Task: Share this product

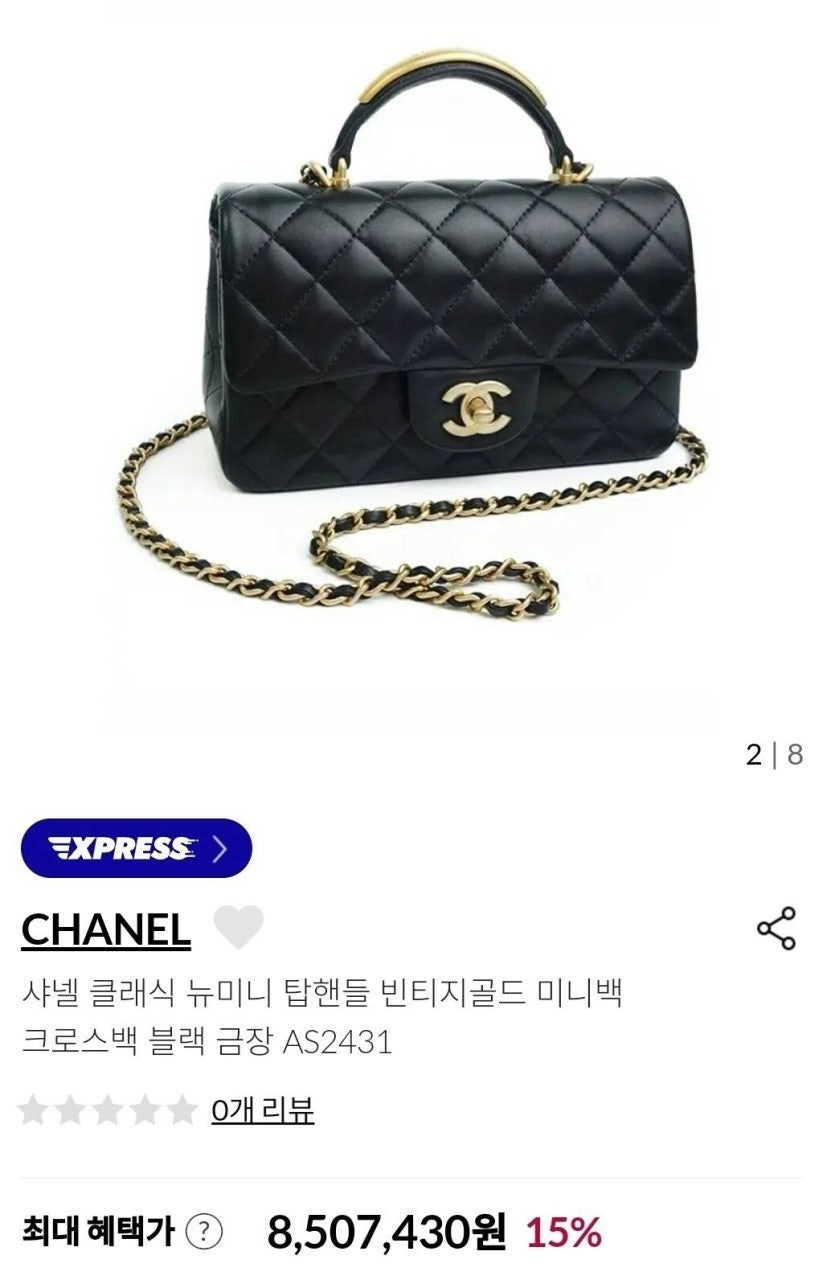Action: coord(776,929)
